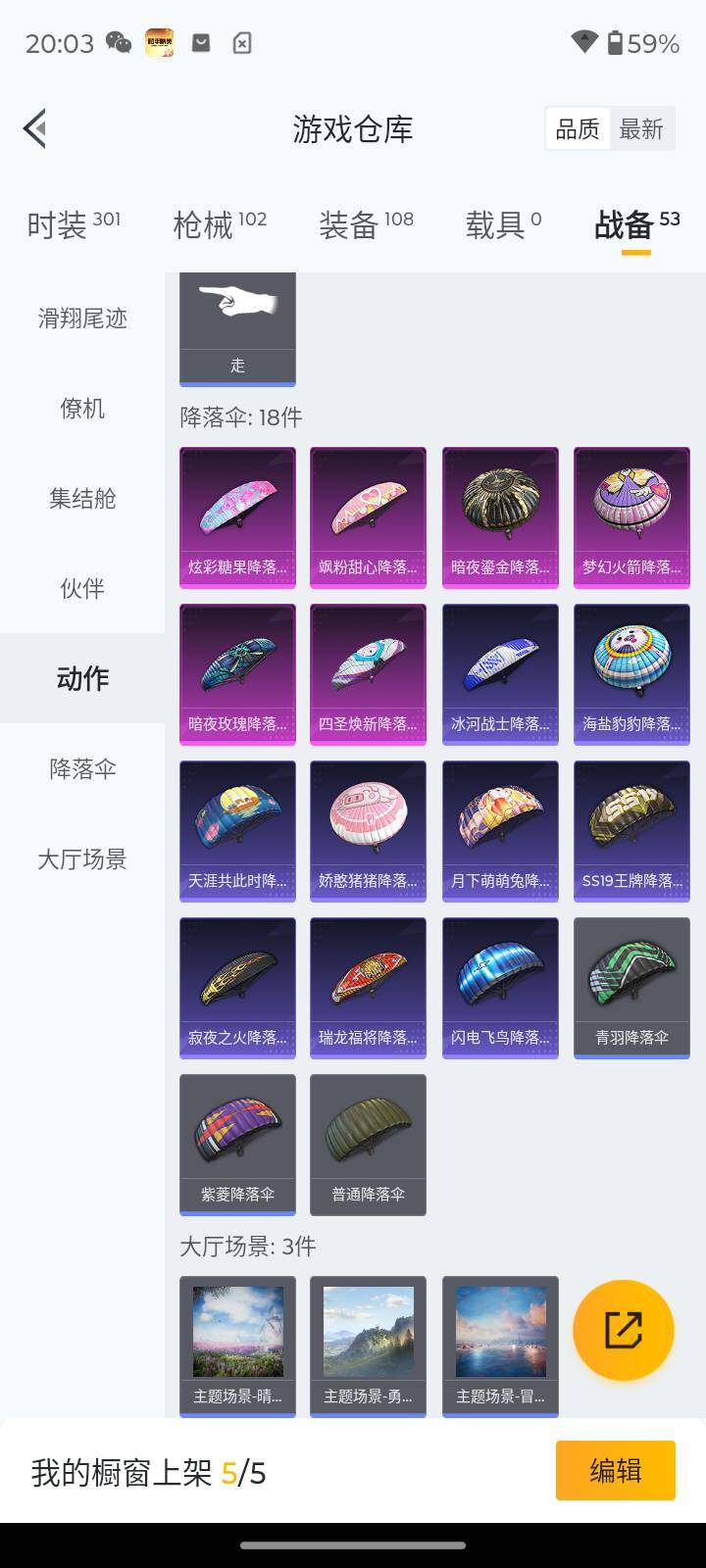The height and width of the screenshot is (1568, 706).
Task: Open 大厅场景 in the sidebar
Action: coord(82,858)
